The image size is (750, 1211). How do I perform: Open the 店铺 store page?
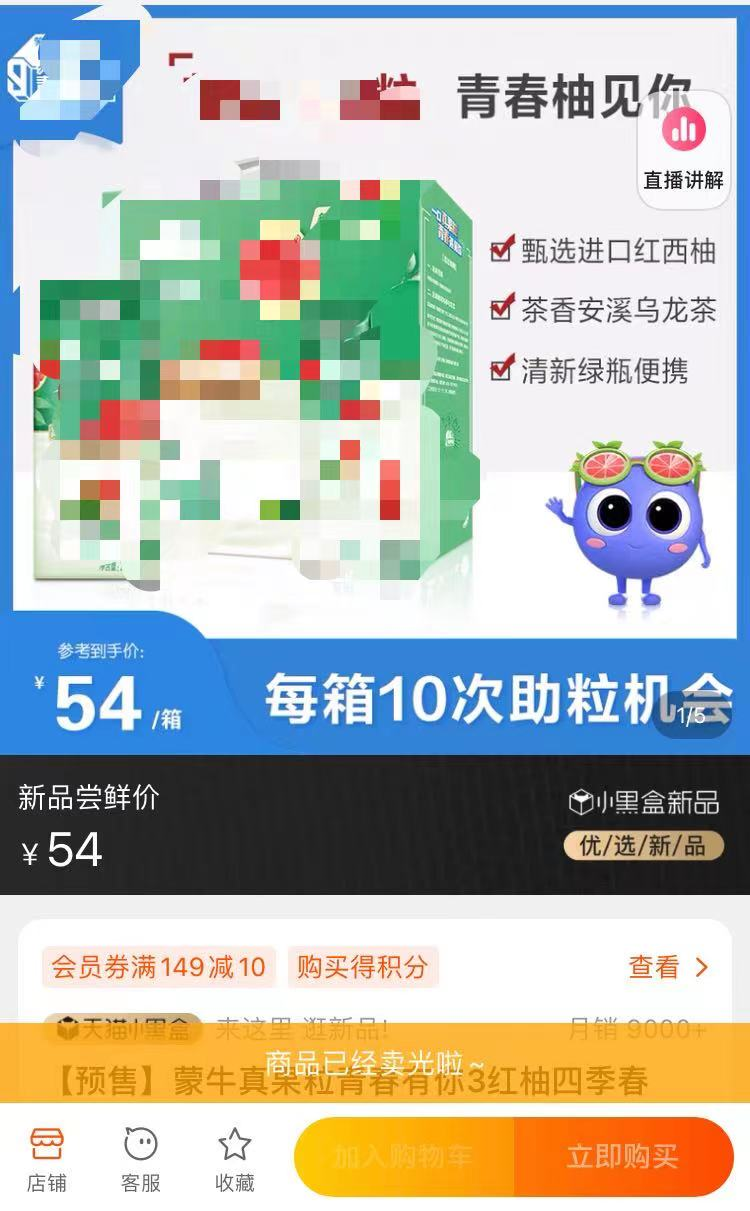(x=47, y=1159)
